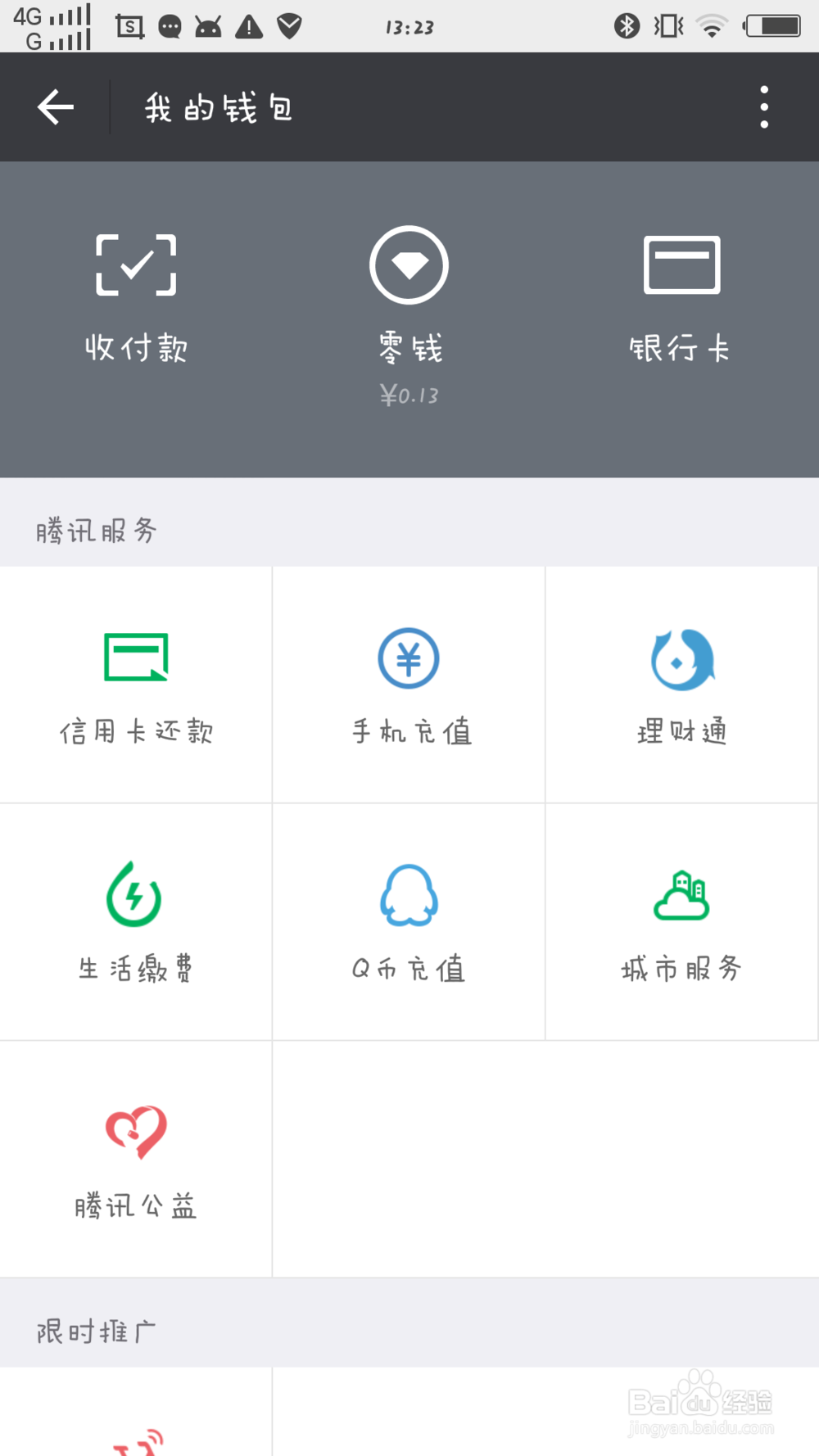This screenshot has height=1456, width=819.
Task: Open 信用卡还款 service
Action: (x=136, y=685)
